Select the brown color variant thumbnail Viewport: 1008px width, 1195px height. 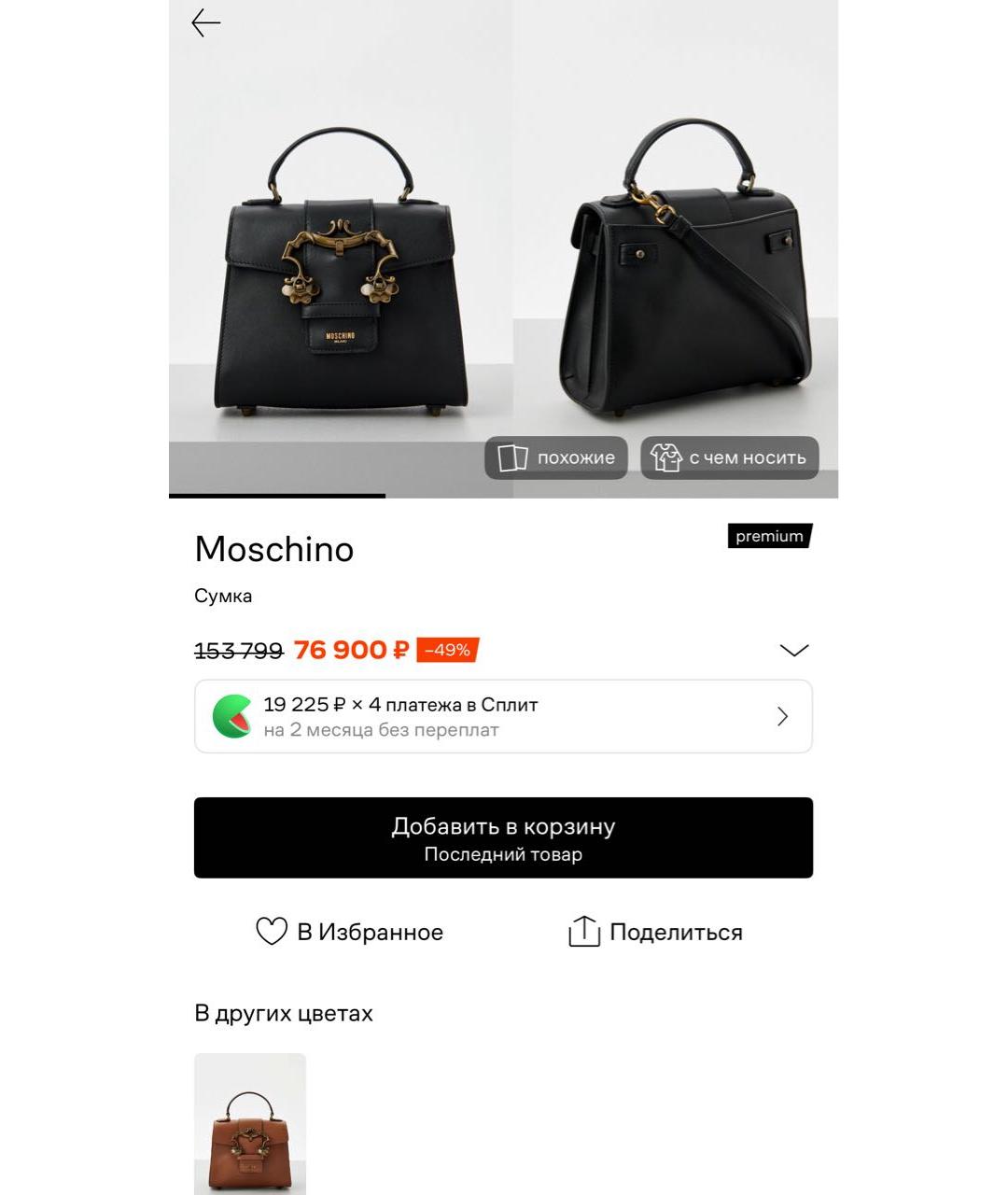pos(250,1124)
